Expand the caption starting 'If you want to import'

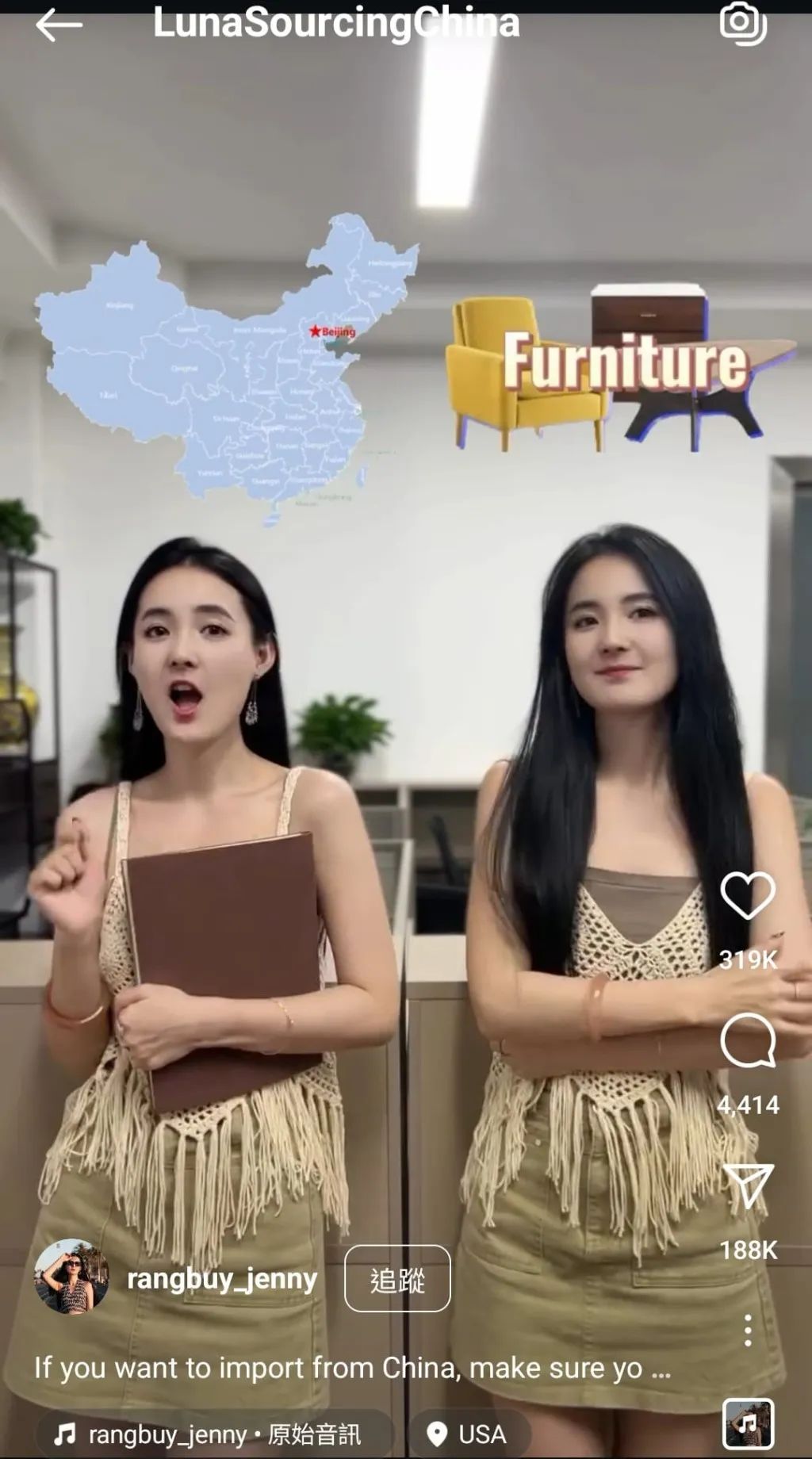coord(352,1369)
